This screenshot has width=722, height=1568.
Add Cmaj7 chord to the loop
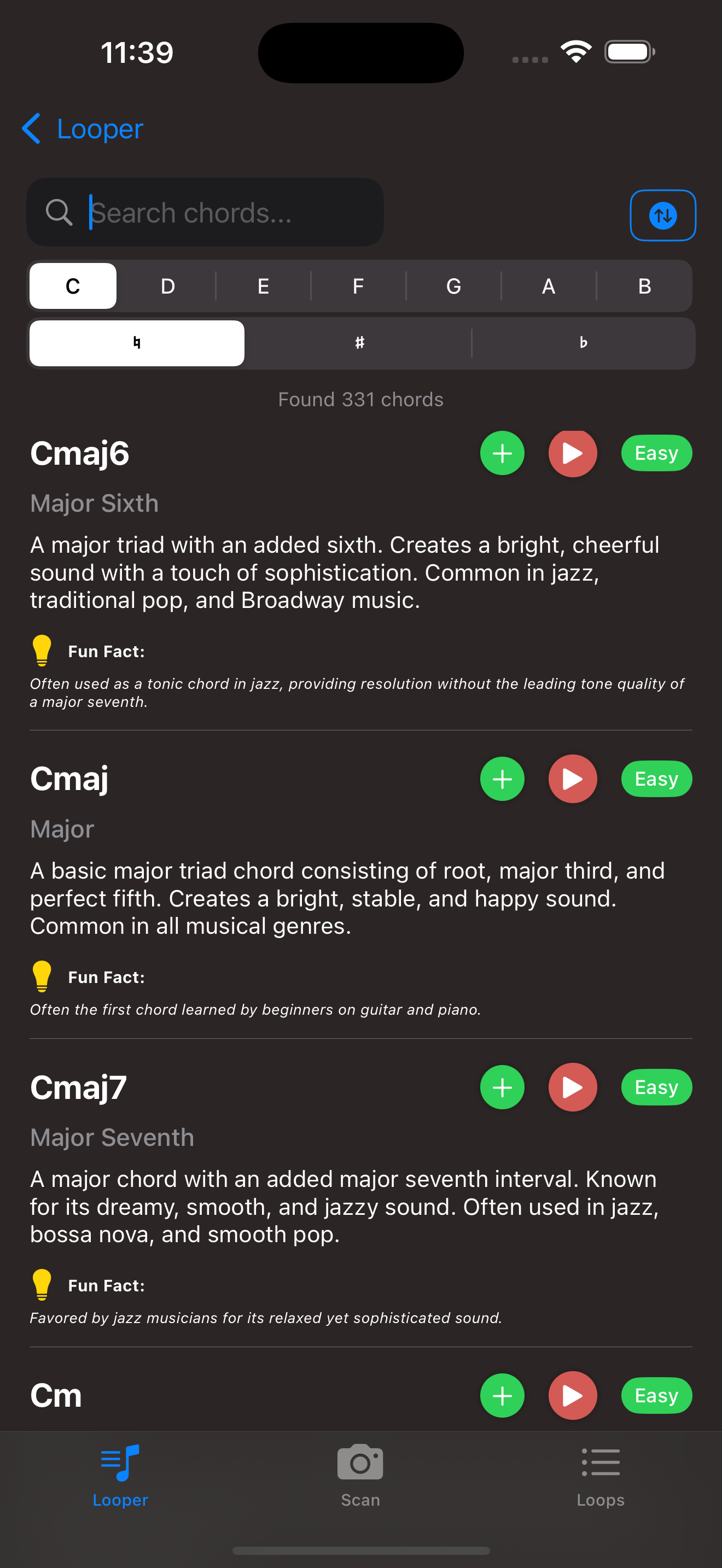click(x=502, y=1087)
